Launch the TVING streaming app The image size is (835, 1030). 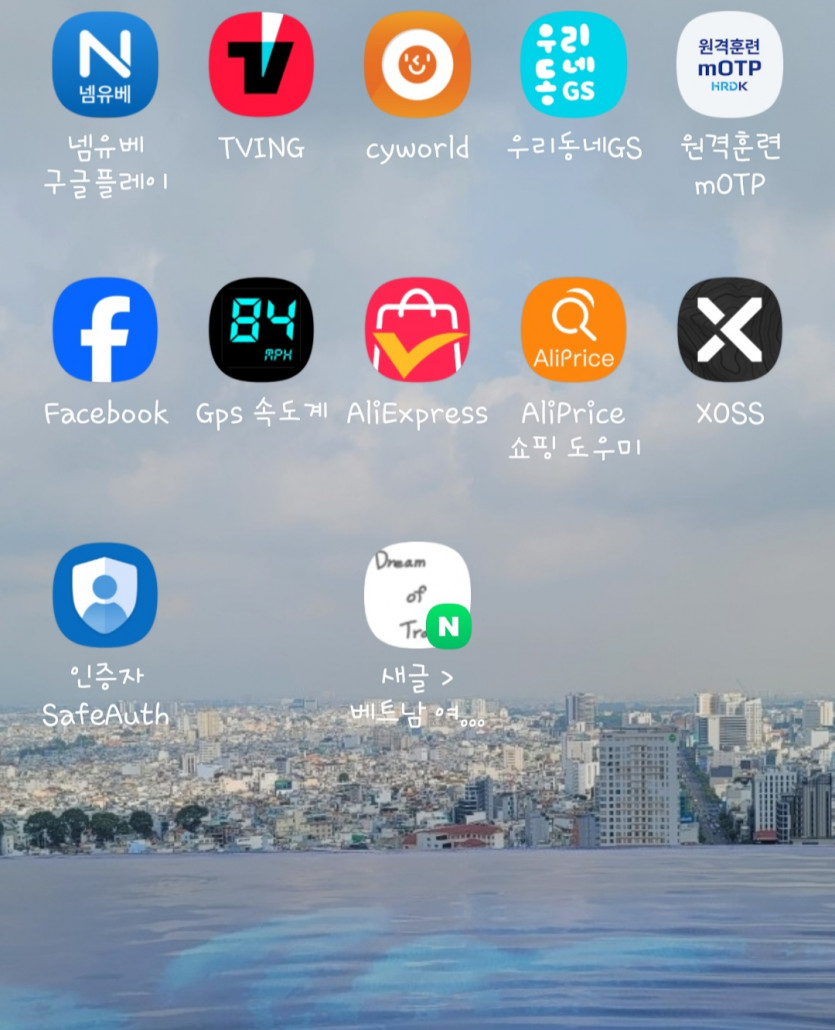pos(262,65)
